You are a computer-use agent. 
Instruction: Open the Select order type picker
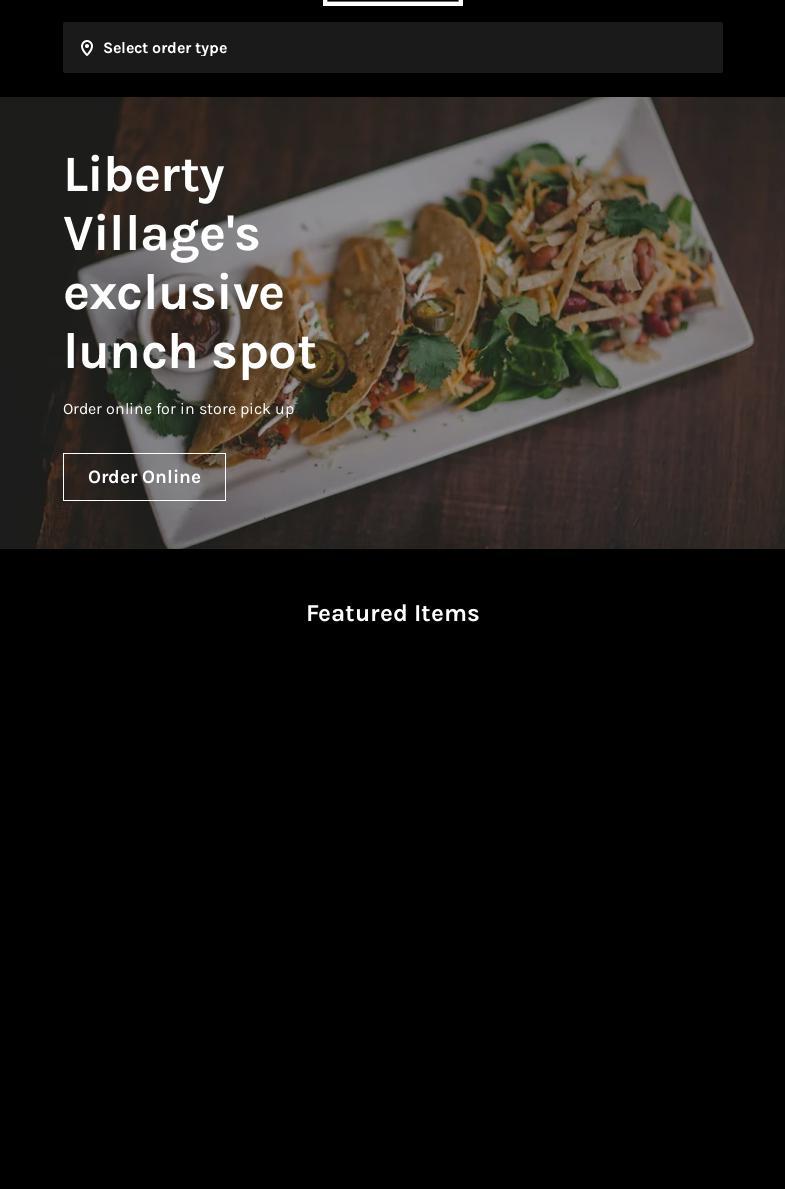tap(392, 48)
